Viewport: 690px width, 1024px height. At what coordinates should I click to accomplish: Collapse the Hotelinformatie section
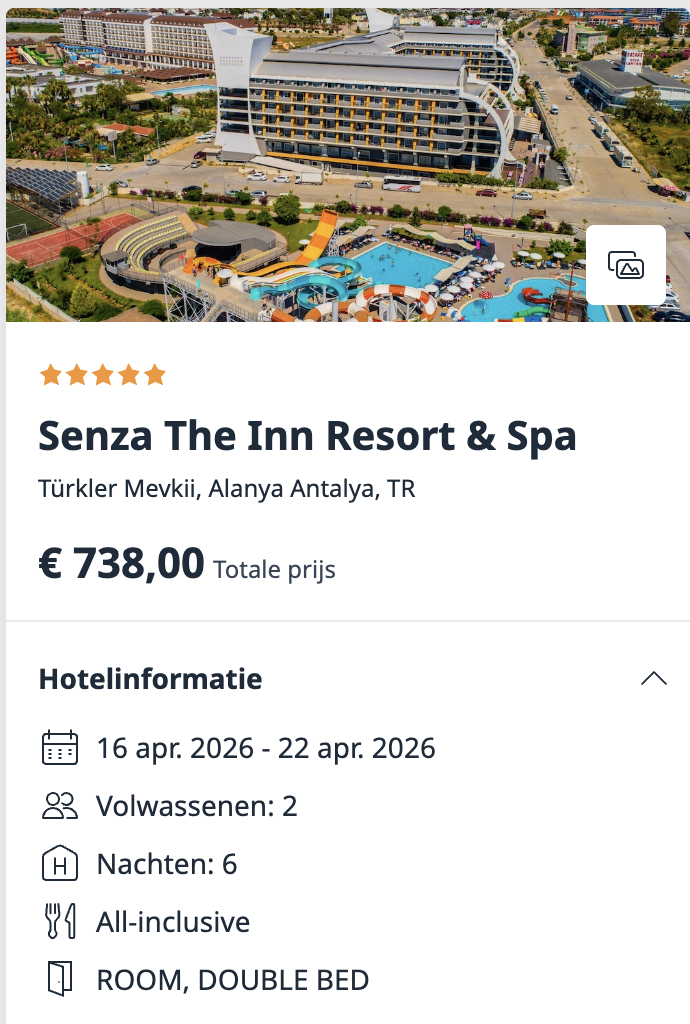click(653, 679)
